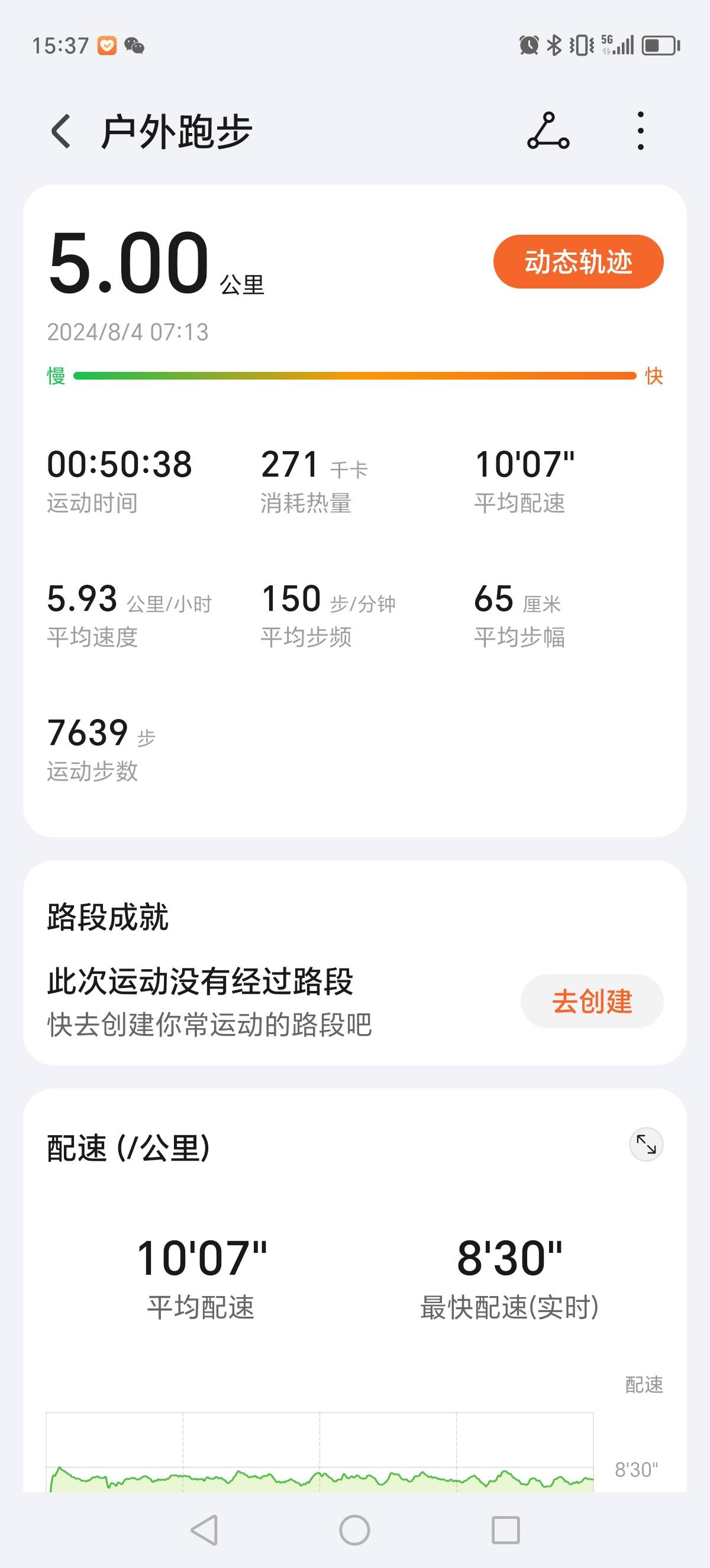Click the WeChat icon in the status bar
Screen dimensions: 710x1568
click(x=134, y=46)
